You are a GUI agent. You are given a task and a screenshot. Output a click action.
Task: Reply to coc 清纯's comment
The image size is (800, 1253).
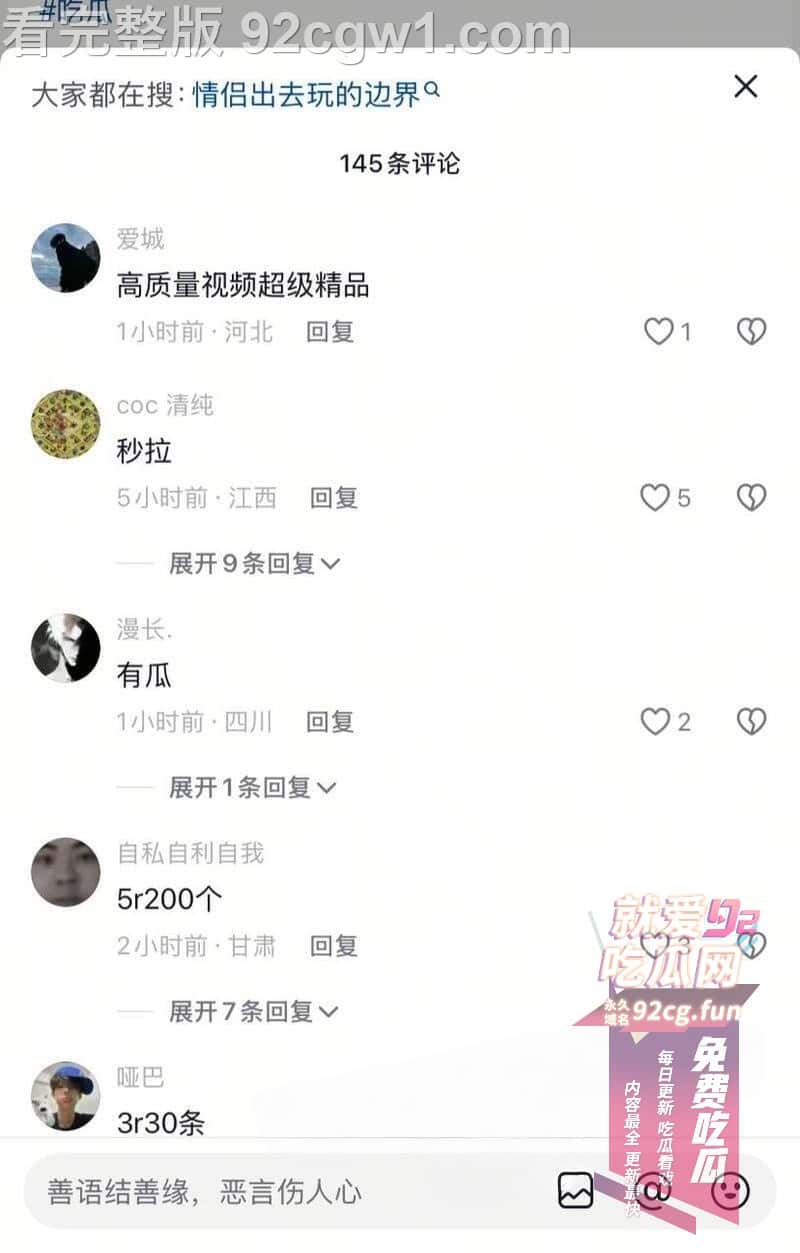coord(334,498)
